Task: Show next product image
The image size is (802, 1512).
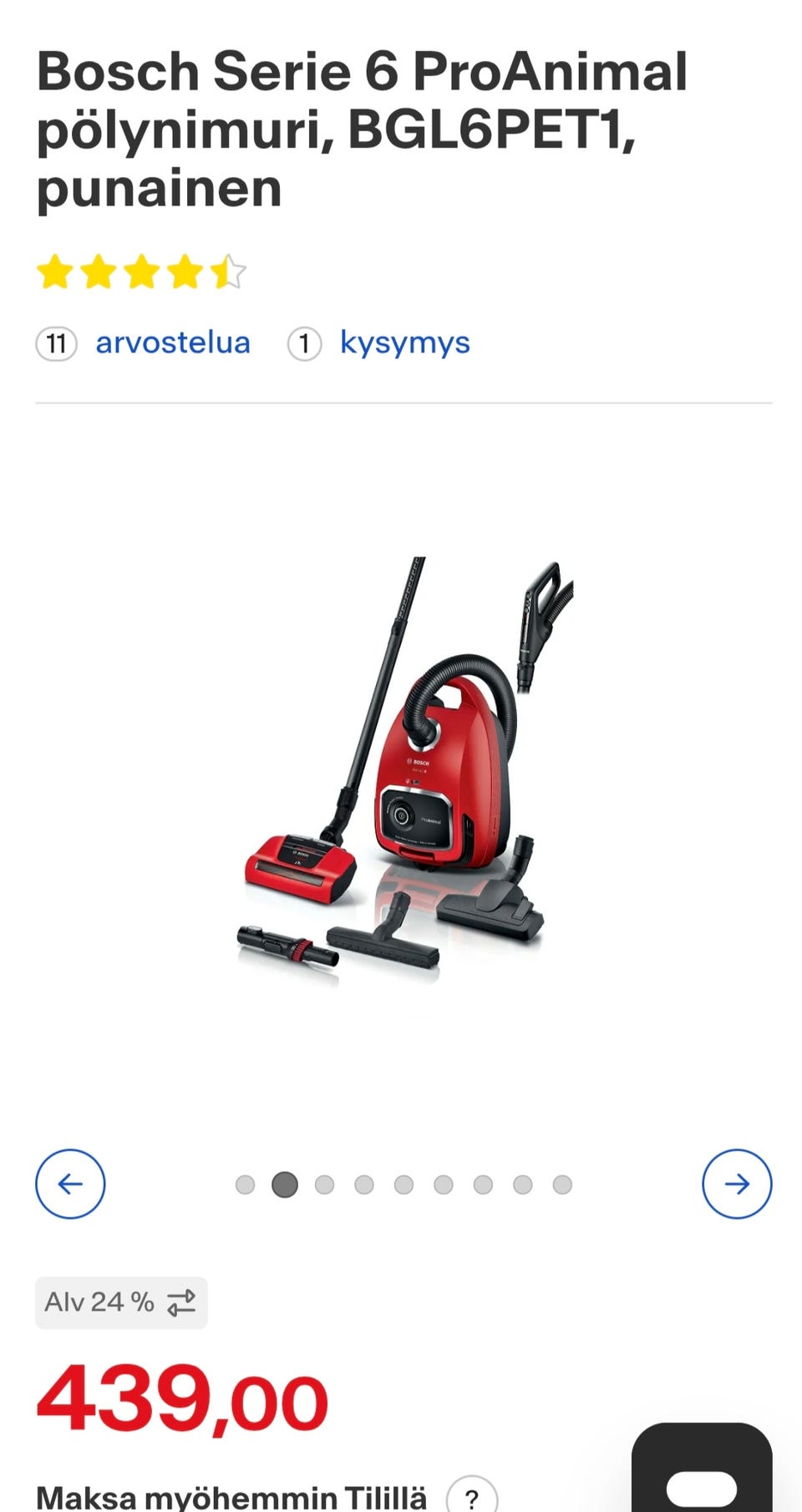Action: pos(737,1184)
